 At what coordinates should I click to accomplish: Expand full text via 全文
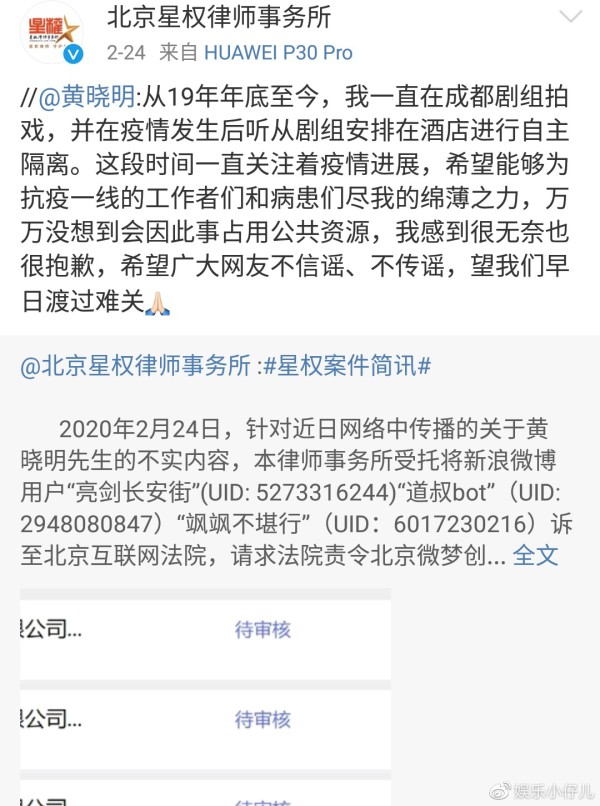(x=536, y=555)
